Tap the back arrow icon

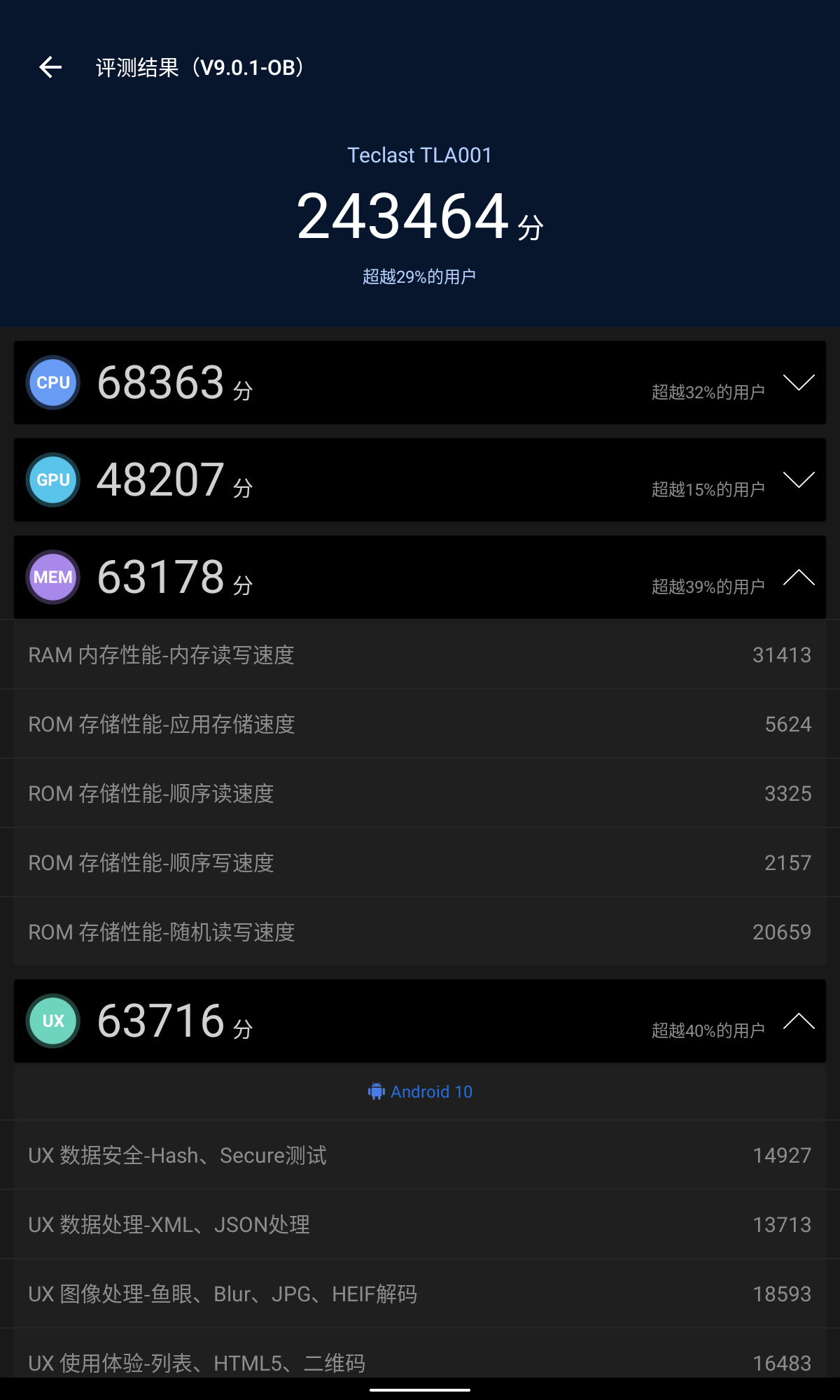pyautogui.click(x=49, y=67)
